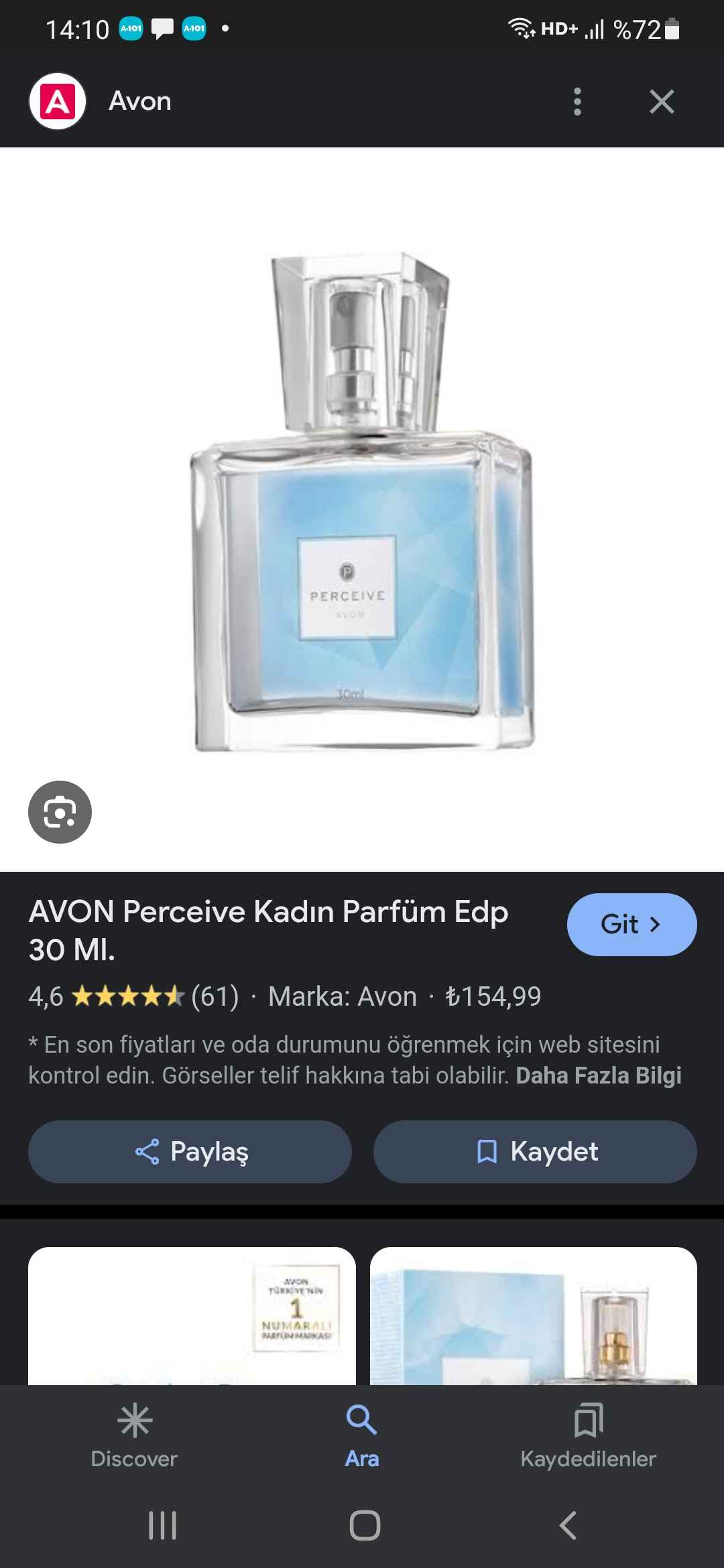Close the Avon image viewer
The height and width of the screenshot is (1568, 724).
(x=662, y=101)
